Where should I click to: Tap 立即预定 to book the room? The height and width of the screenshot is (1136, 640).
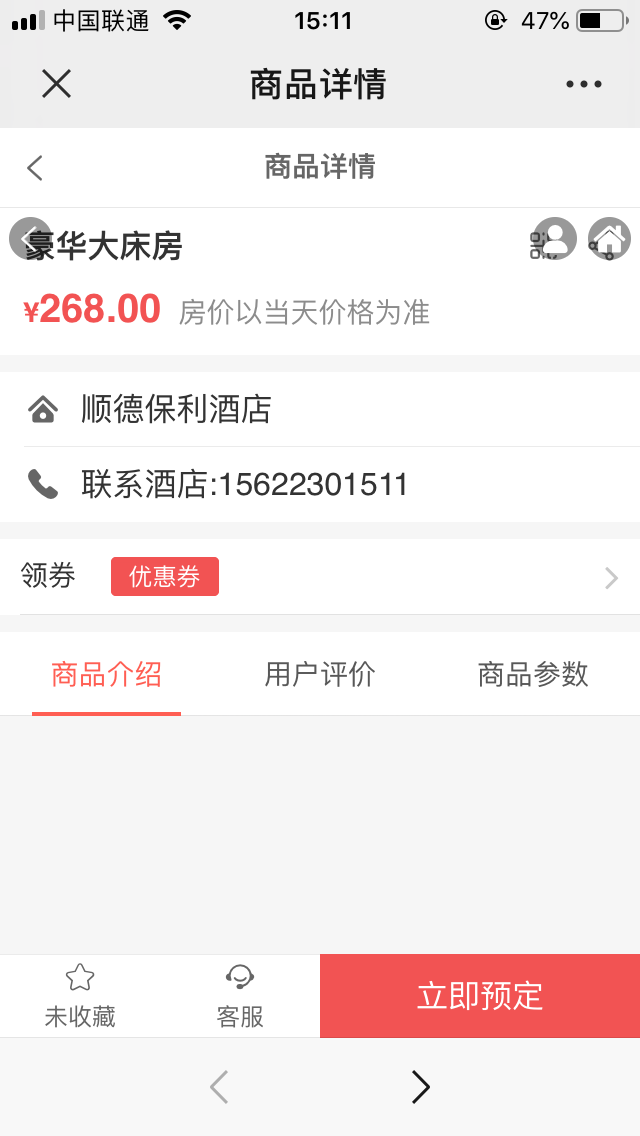tap(480, 996)
